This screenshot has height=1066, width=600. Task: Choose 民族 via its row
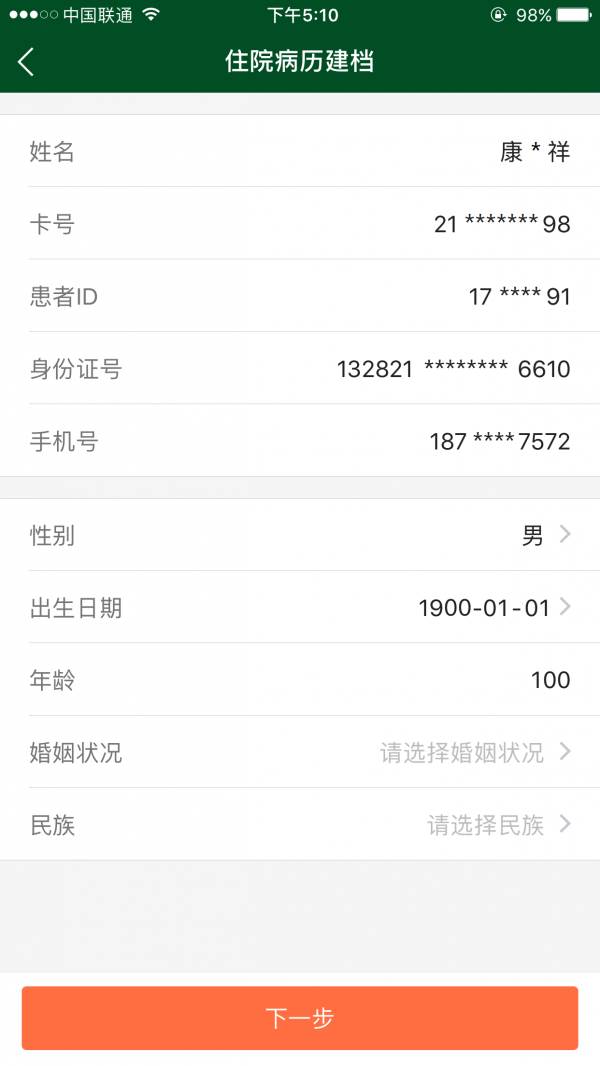point(300,825)
